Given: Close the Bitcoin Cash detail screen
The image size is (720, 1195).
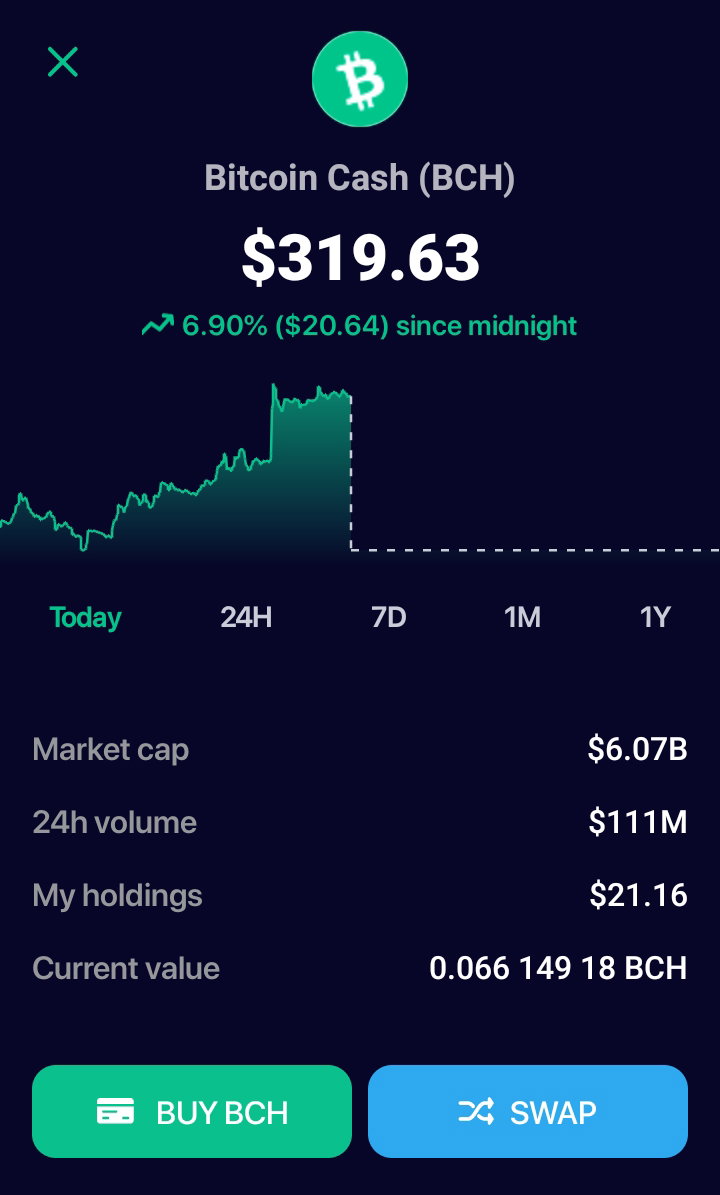Looking at the screenshot, I should [62, 62].
